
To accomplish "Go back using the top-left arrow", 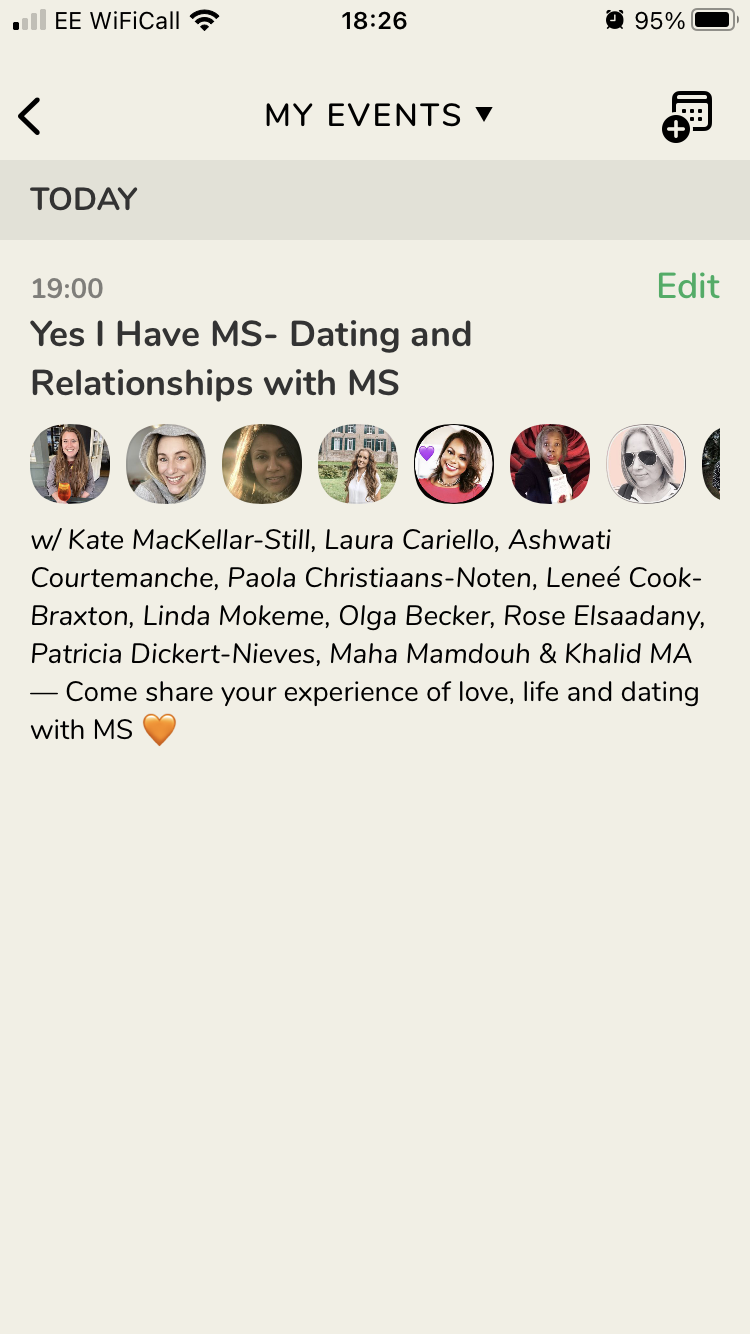I will (30, 116).
